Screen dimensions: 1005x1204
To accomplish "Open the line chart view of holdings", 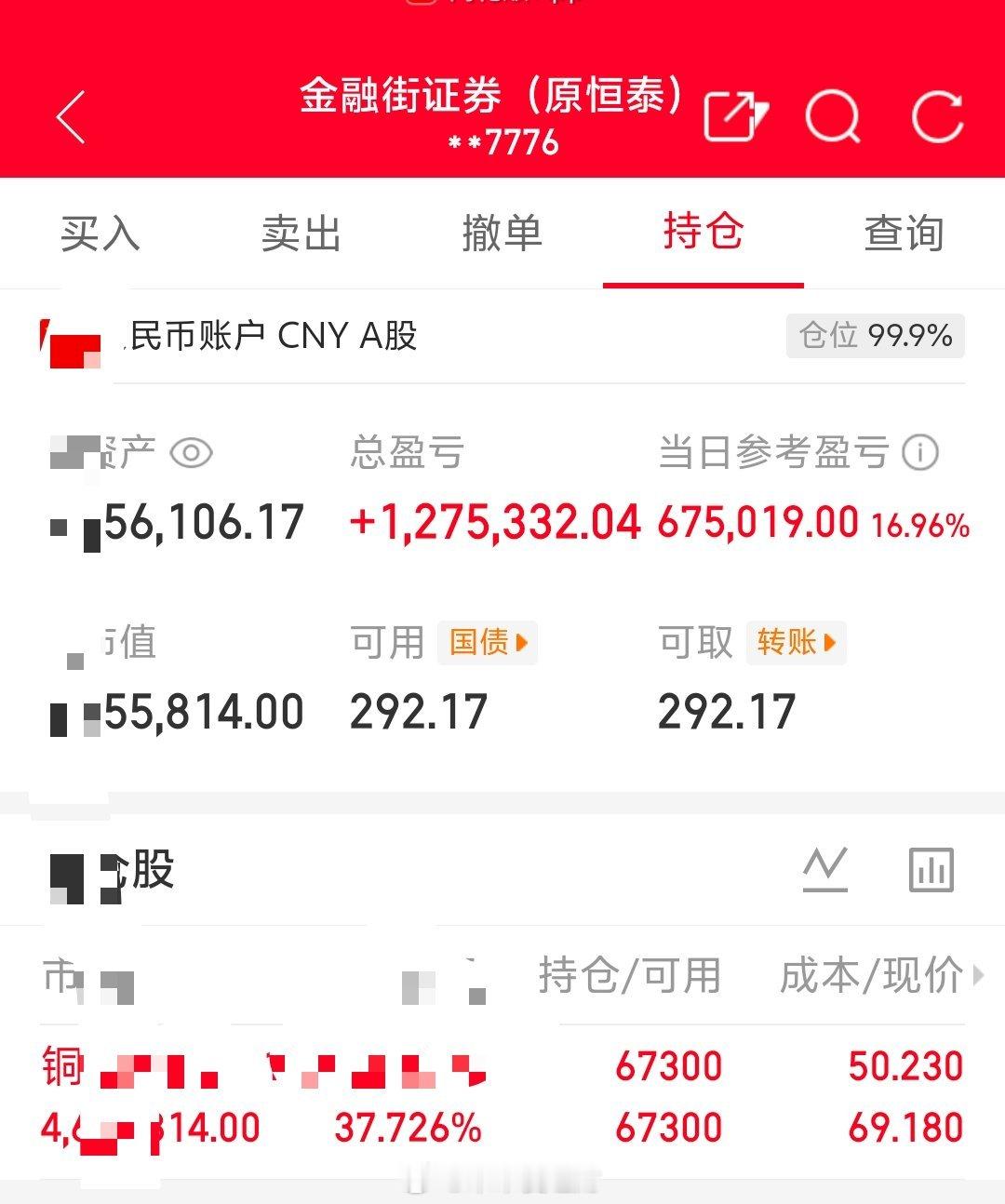I will (x=825, y=870).
